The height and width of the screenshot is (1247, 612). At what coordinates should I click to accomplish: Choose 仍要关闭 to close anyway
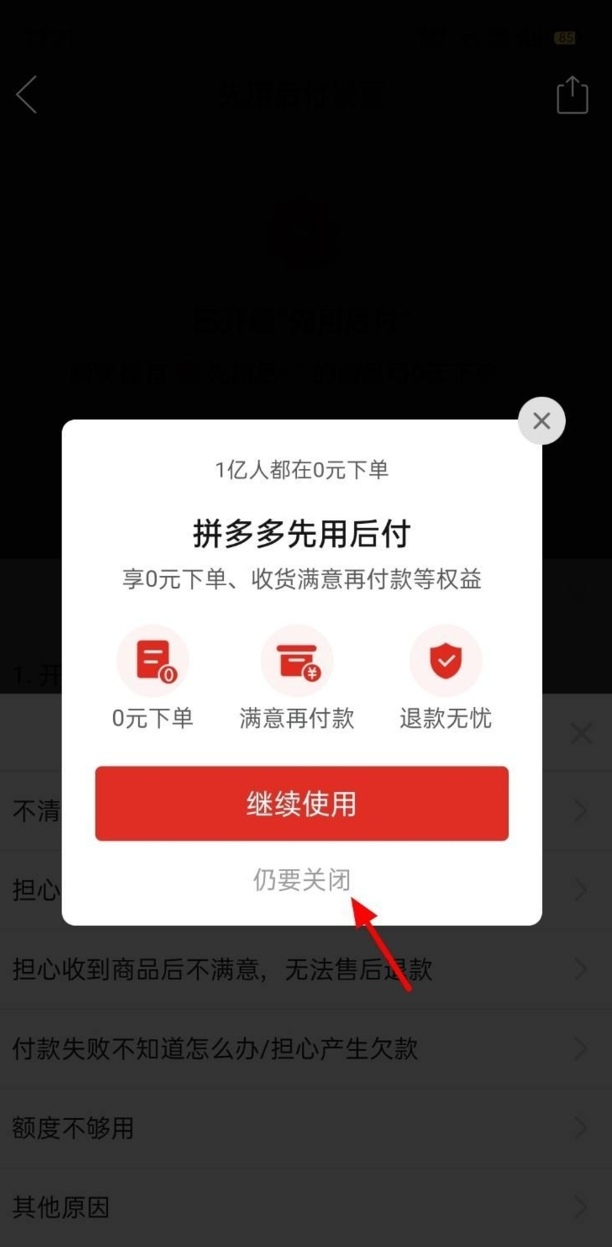pos(301,880)
